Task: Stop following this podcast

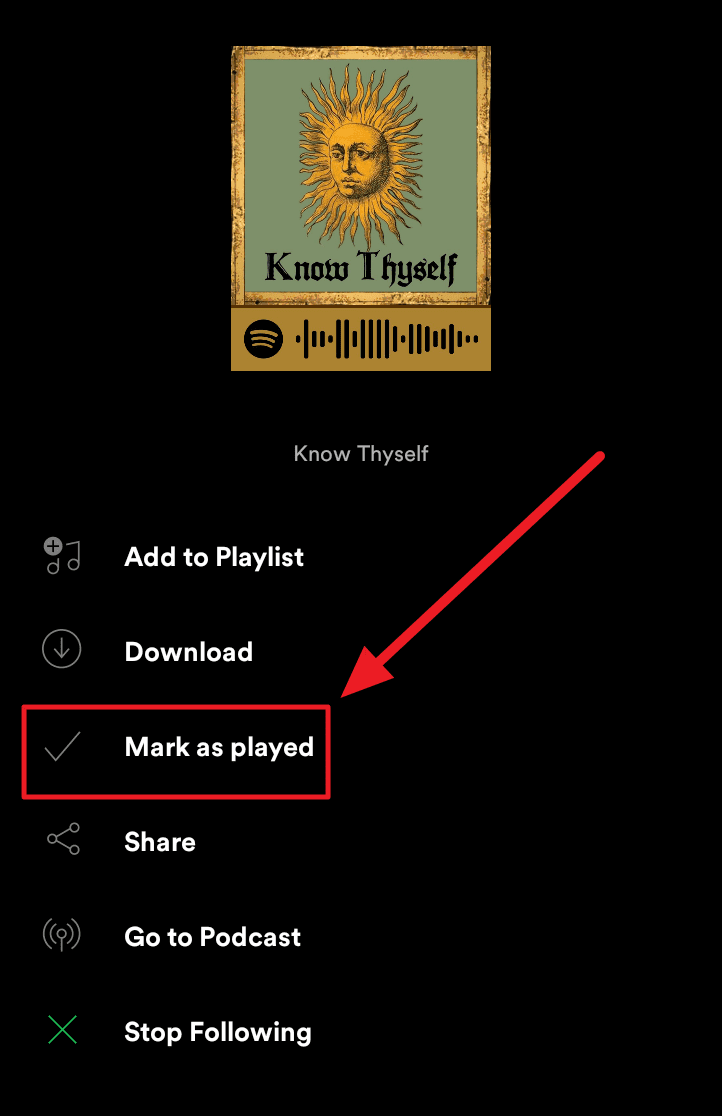Action: pyautogui.click(x=217, y=1032)
